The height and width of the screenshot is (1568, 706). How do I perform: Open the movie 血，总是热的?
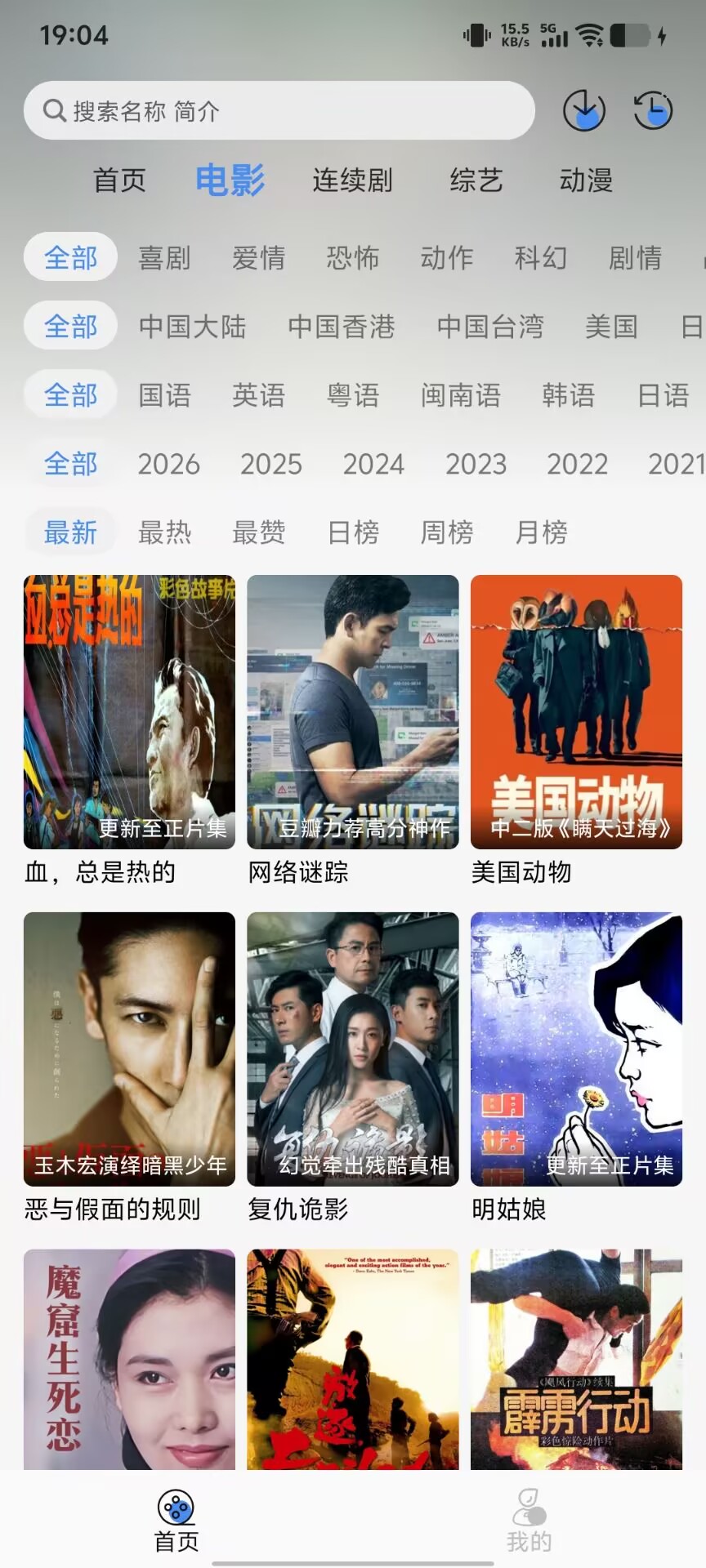click(129, 730)
